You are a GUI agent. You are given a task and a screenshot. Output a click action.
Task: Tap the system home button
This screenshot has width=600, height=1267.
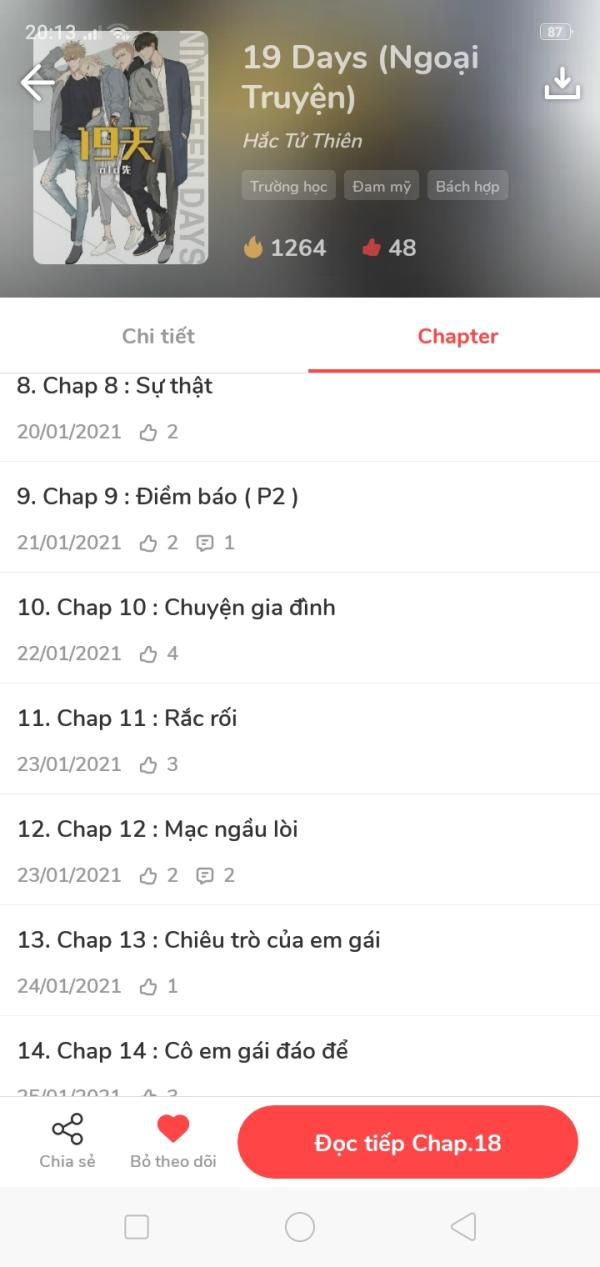click(x=300, y=1227)
